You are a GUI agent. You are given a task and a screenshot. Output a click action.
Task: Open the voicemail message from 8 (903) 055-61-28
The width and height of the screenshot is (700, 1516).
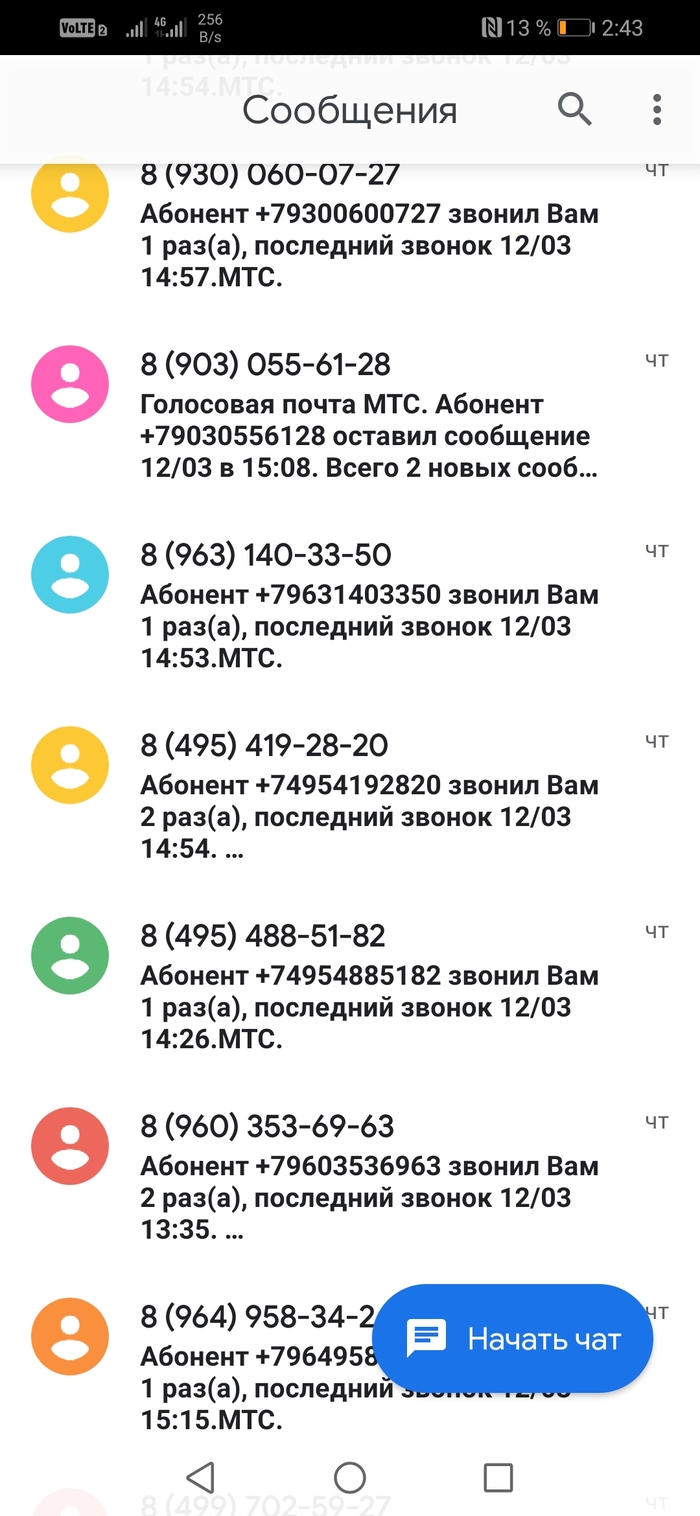tap(368, 418)
